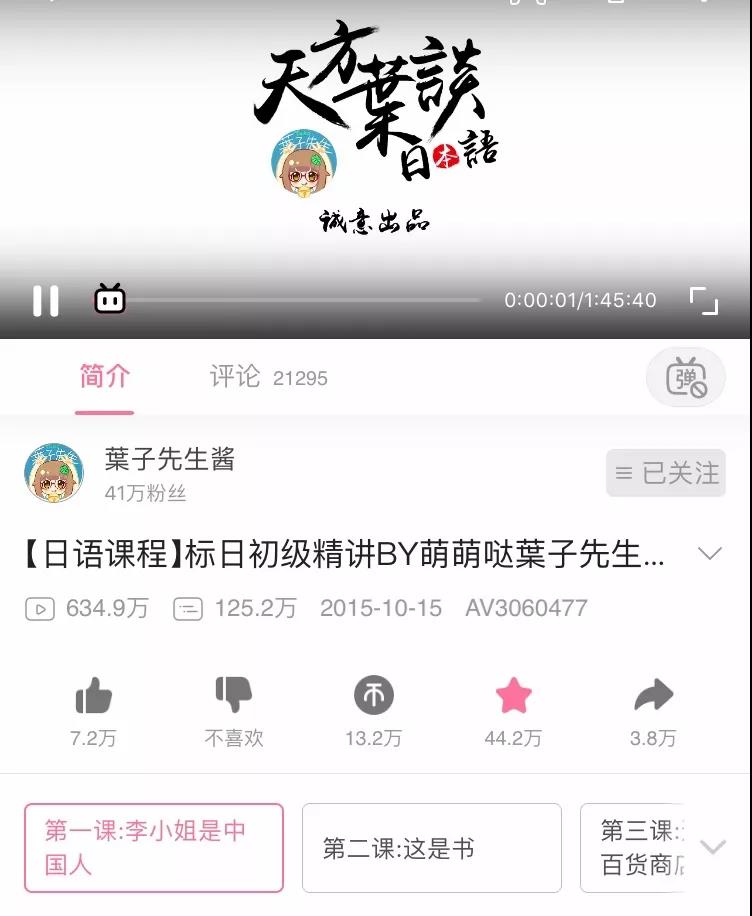Tap the 不喜欢 dislike icon
The image size is (752, 916).
tap(234, 696)
